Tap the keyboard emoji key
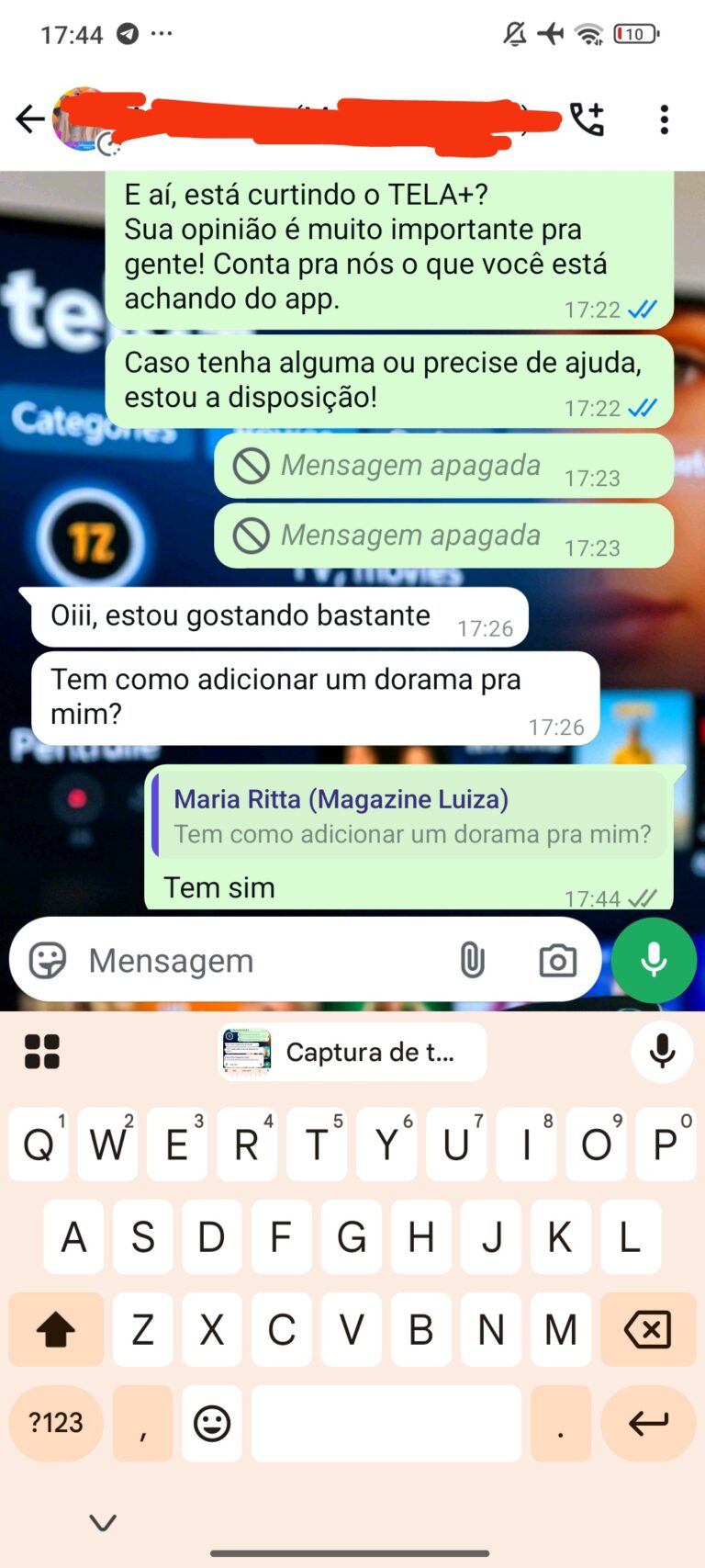 (x=212, y=1423)
